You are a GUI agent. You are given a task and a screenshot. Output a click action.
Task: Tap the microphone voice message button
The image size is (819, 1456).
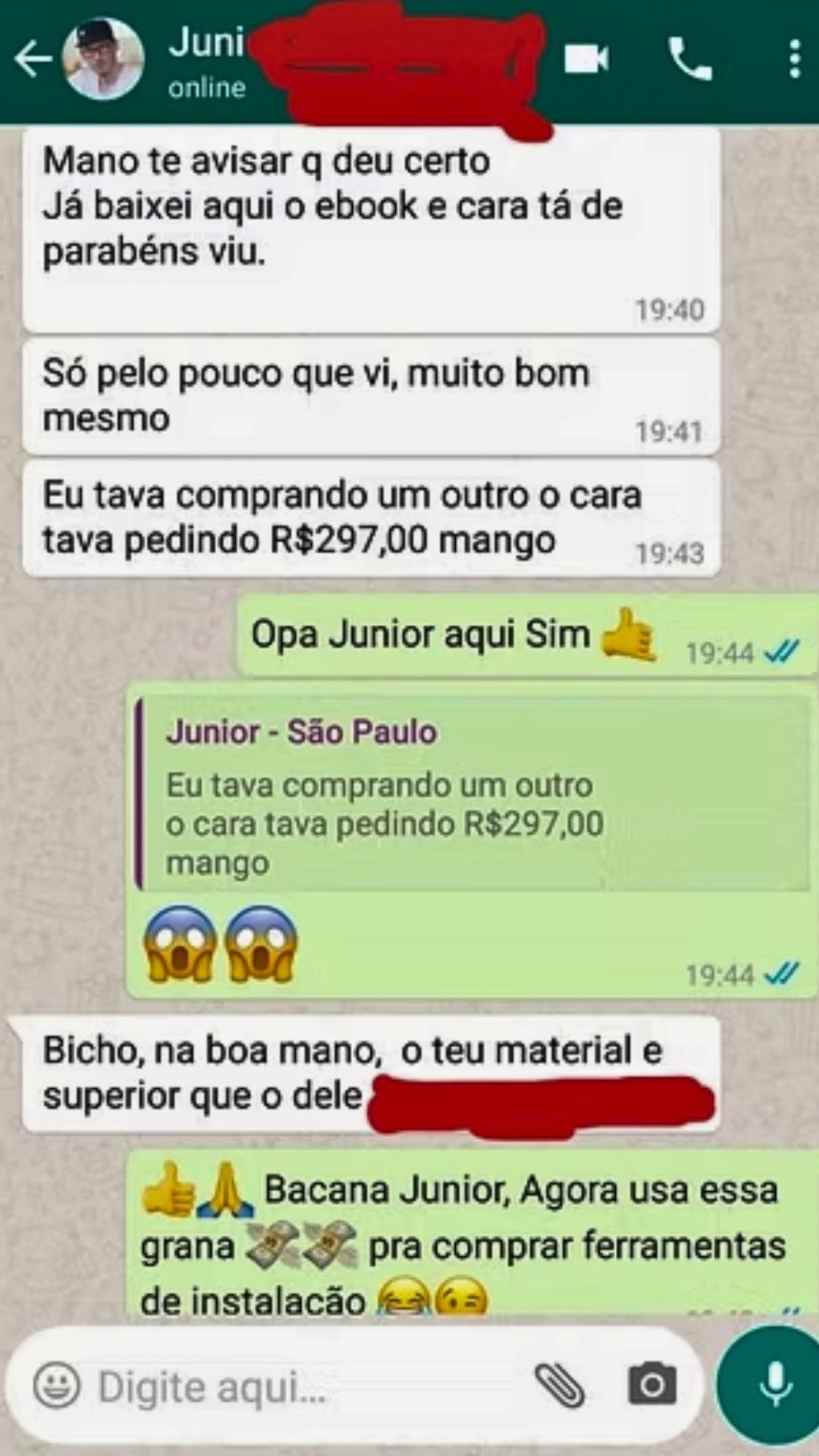(x=773, y=1386)
